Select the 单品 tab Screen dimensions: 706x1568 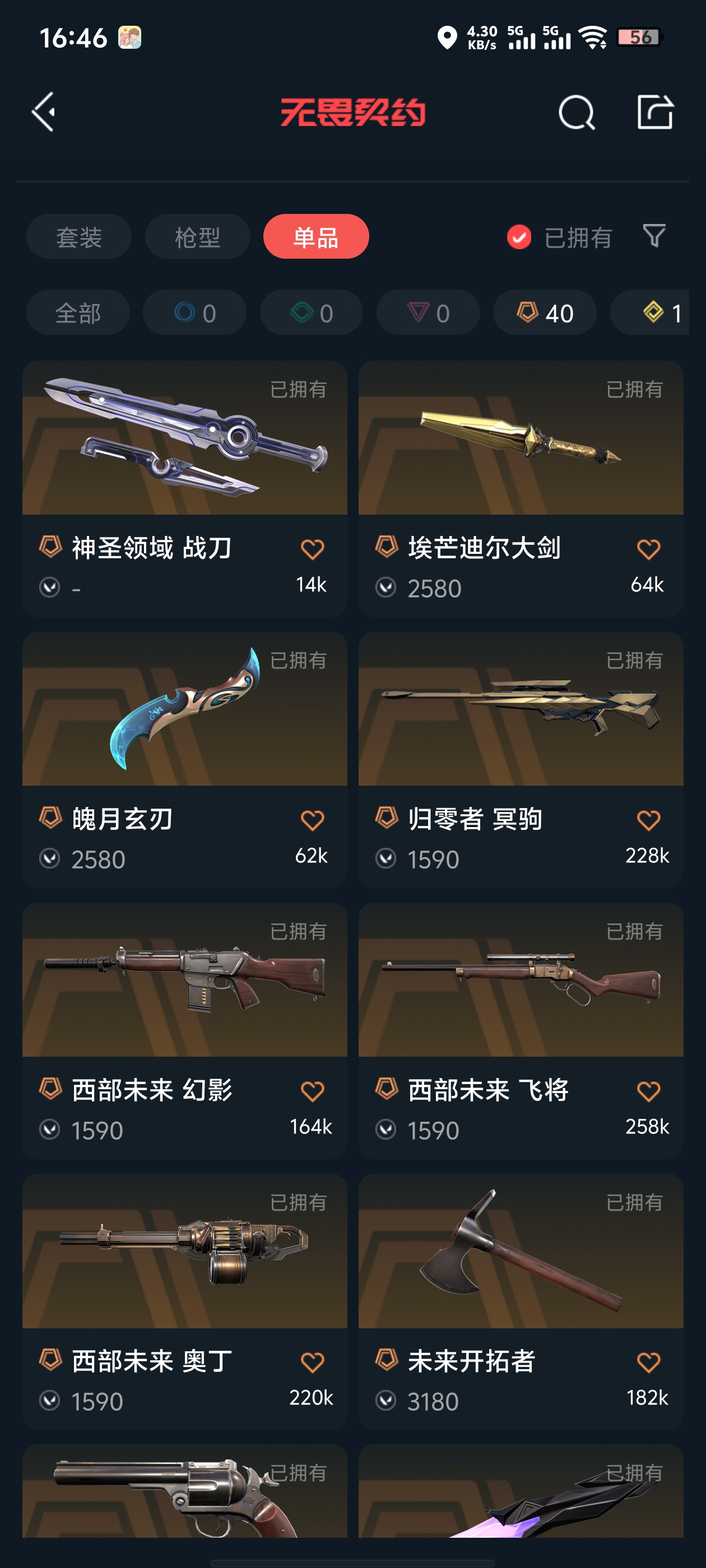[x=315, y=237]
